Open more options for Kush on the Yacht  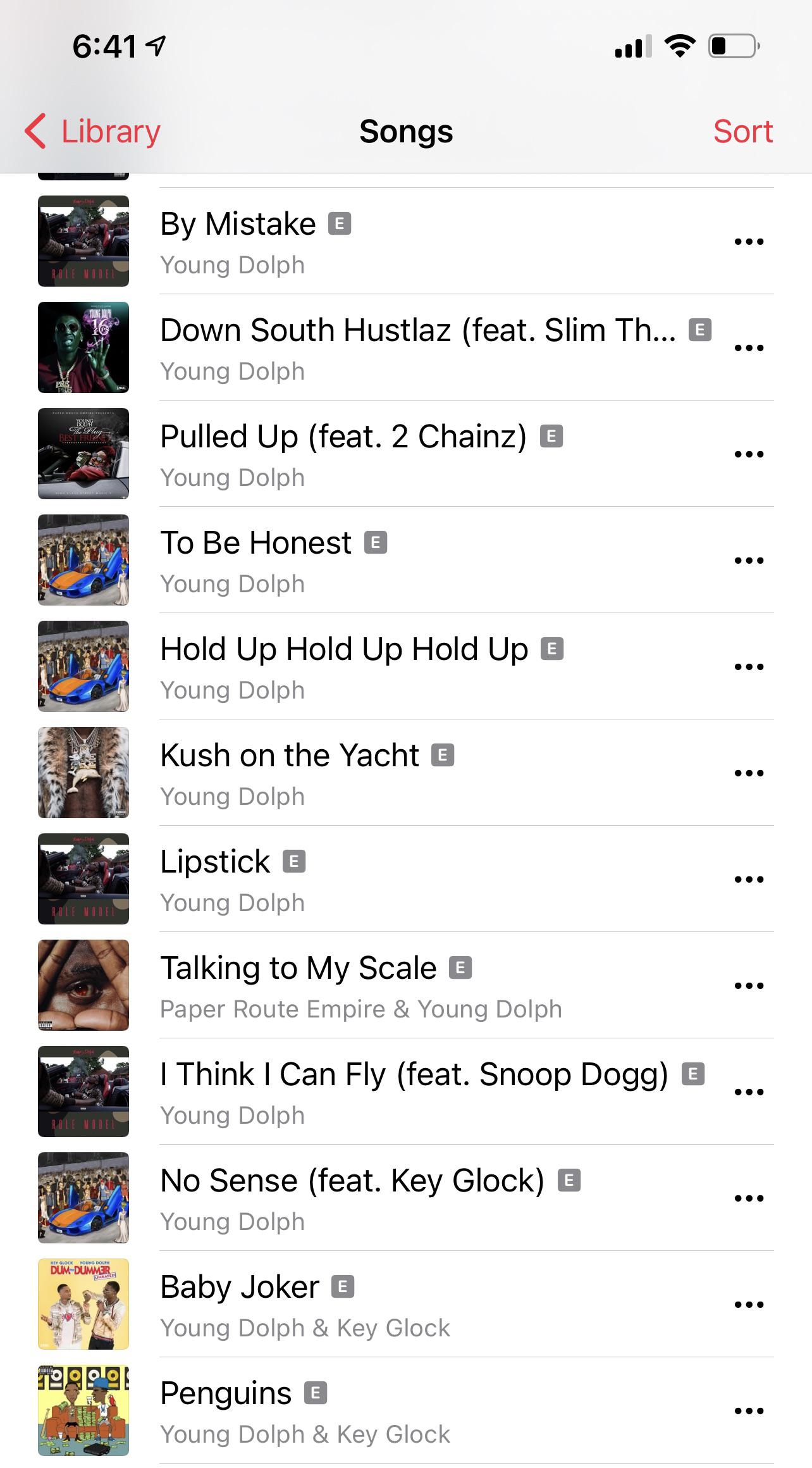749,773
